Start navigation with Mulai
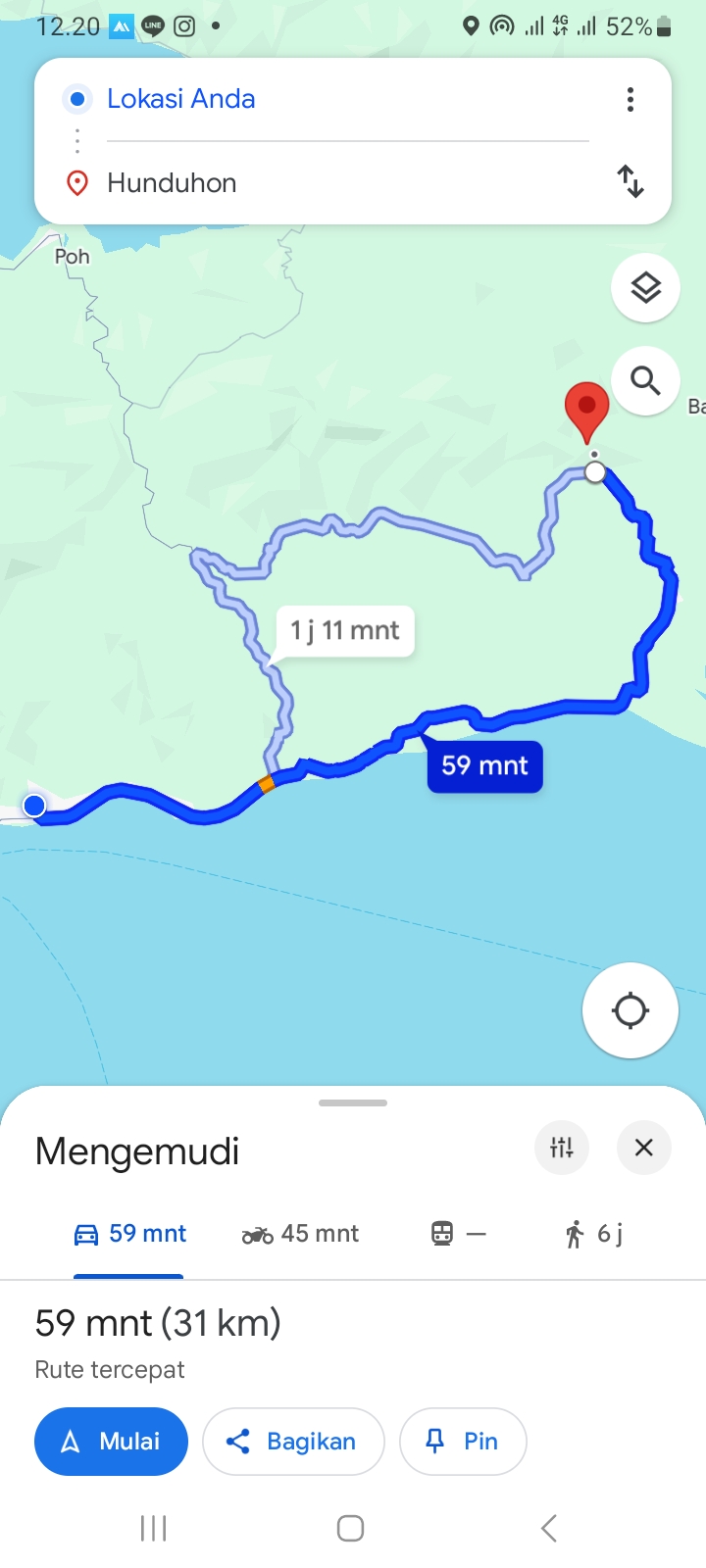The width and height of the screenshot is (706, 1568). (x=111, y=1442)
